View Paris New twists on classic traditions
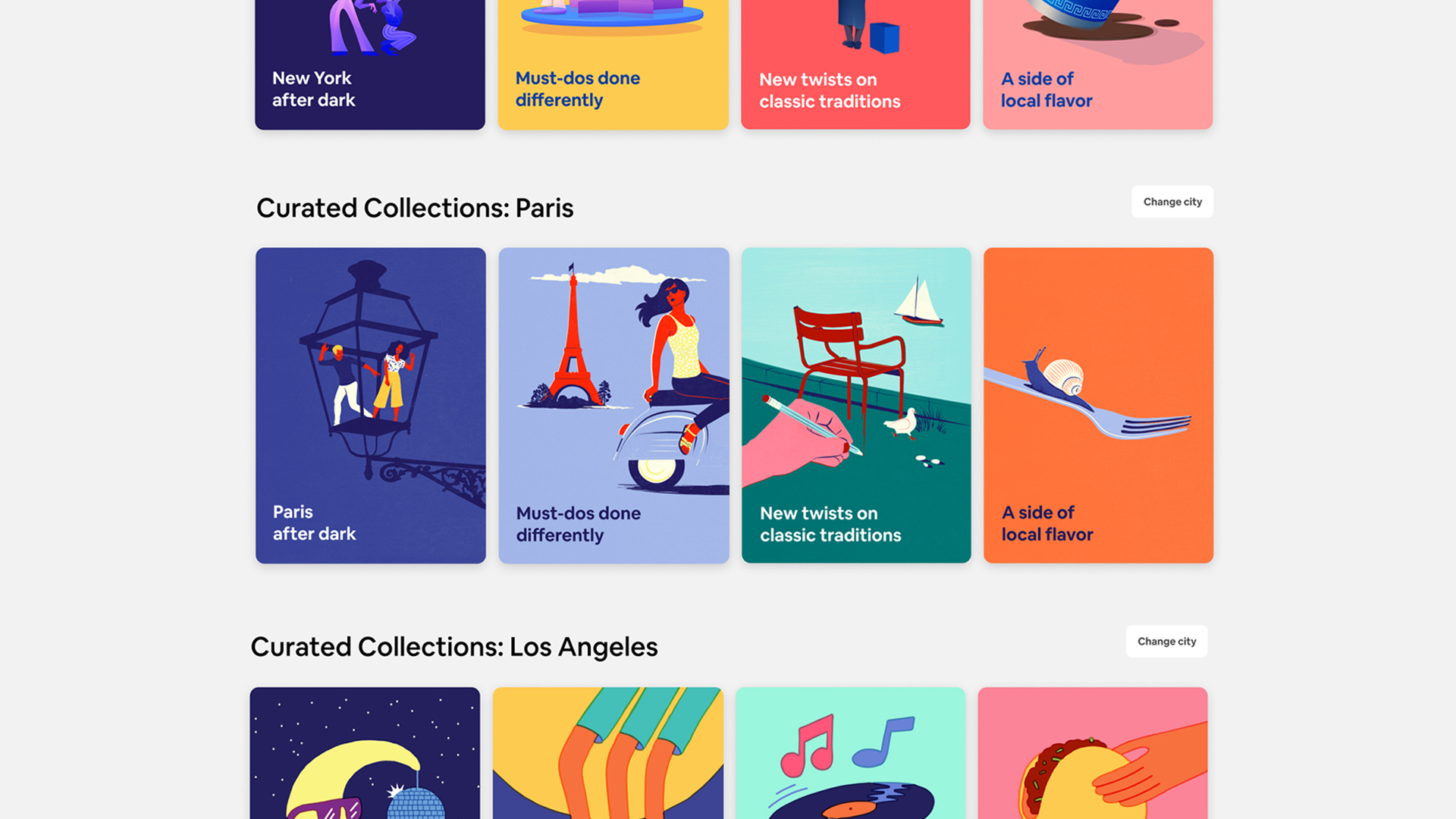This screenshot has width=1456, height=819. pos(855,405)
